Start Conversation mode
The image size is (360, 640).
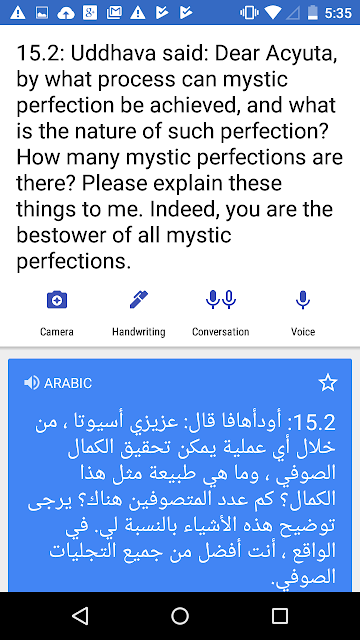point(220,313)
